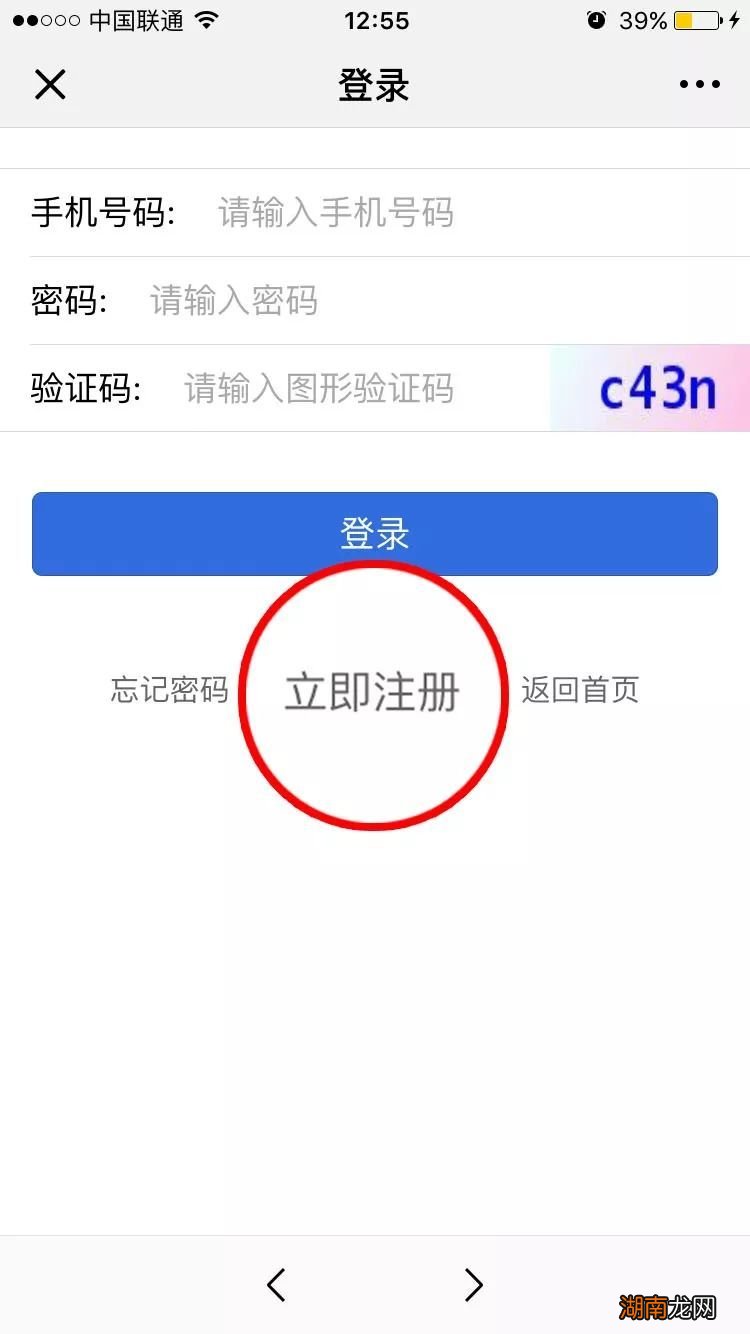Image resolution: width=750 pixels, height=1334 pixels.
Task: Tap the 验证码 captcha input field
Action: [x=320, y=389]
